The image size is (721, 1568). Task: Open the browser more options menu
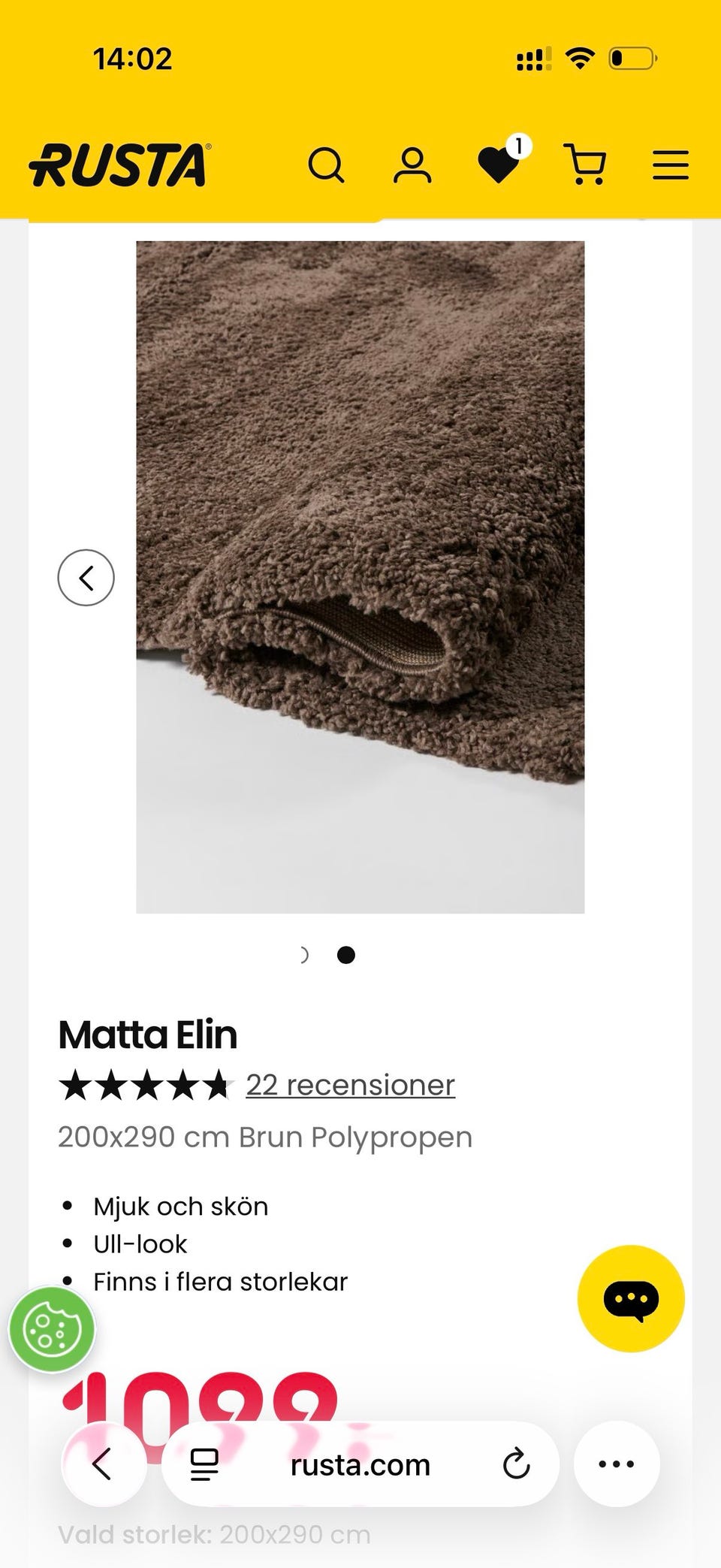(617, 1464)
